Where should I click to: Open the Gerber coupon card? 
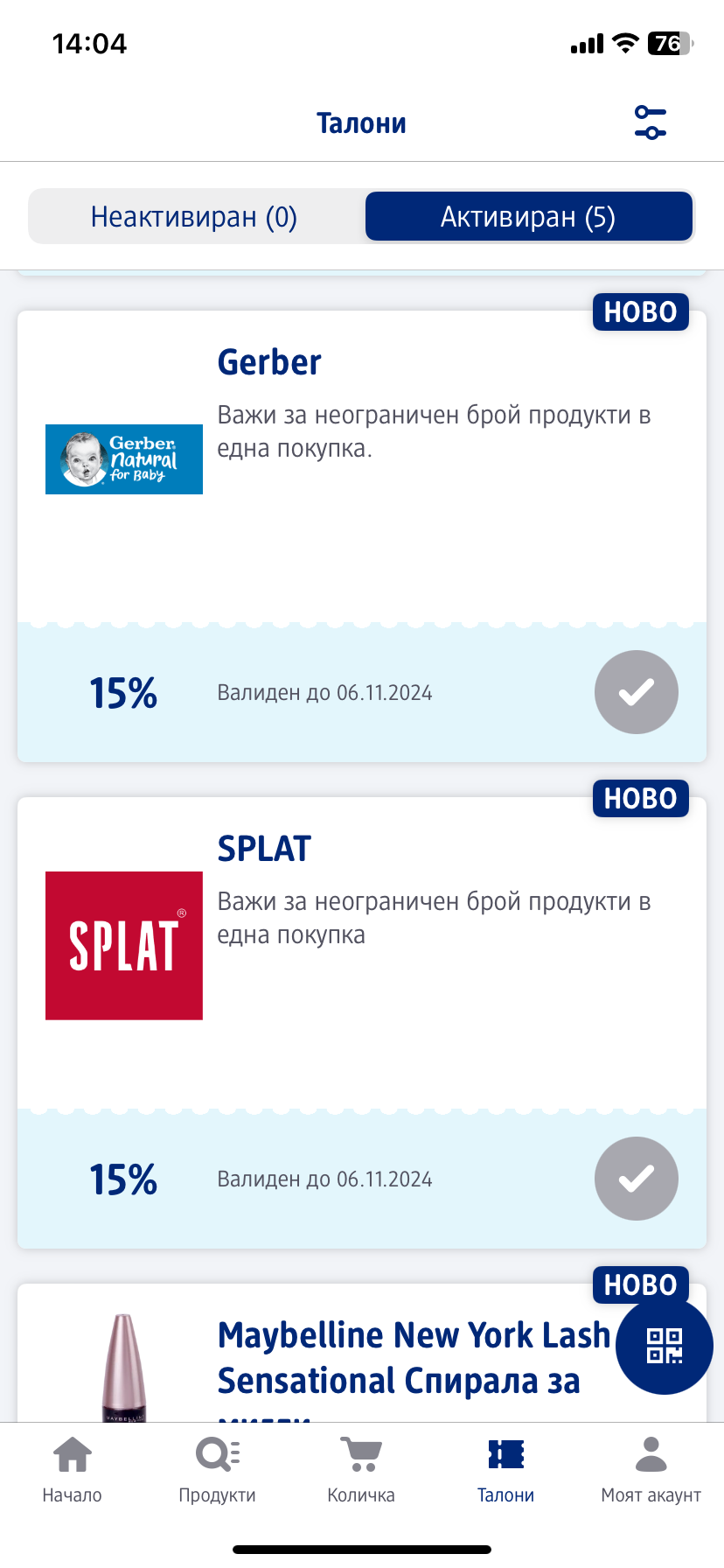point(362,536)
